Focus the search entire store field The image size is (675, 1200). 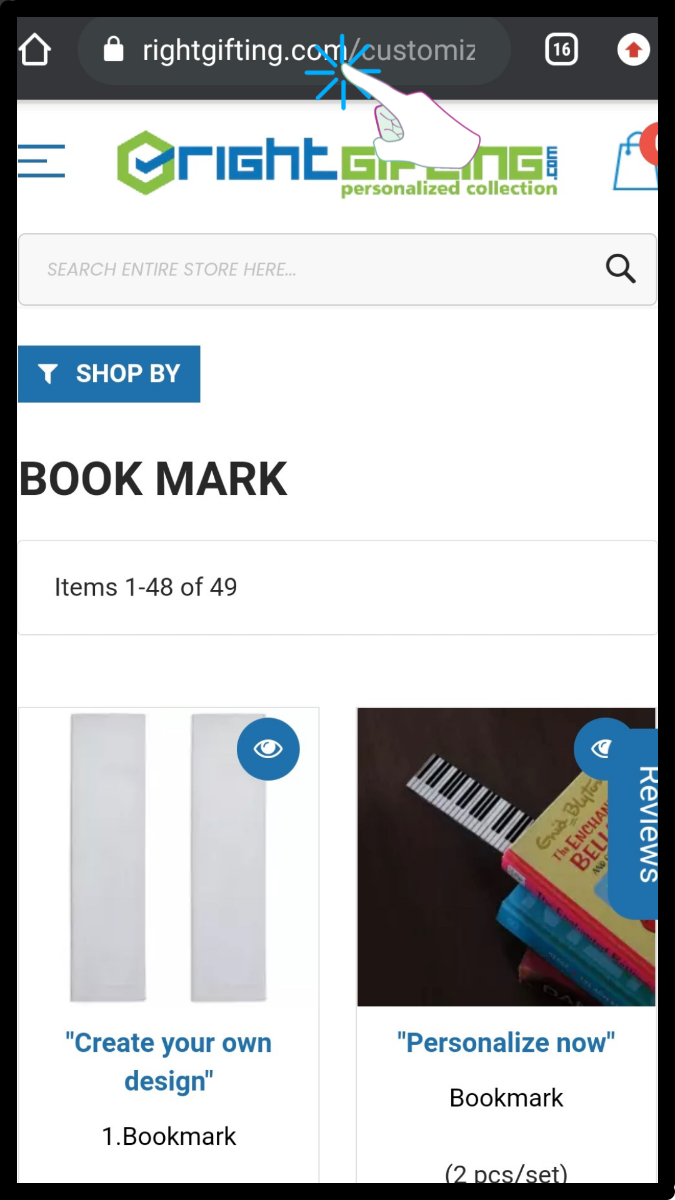coord(310,269)
